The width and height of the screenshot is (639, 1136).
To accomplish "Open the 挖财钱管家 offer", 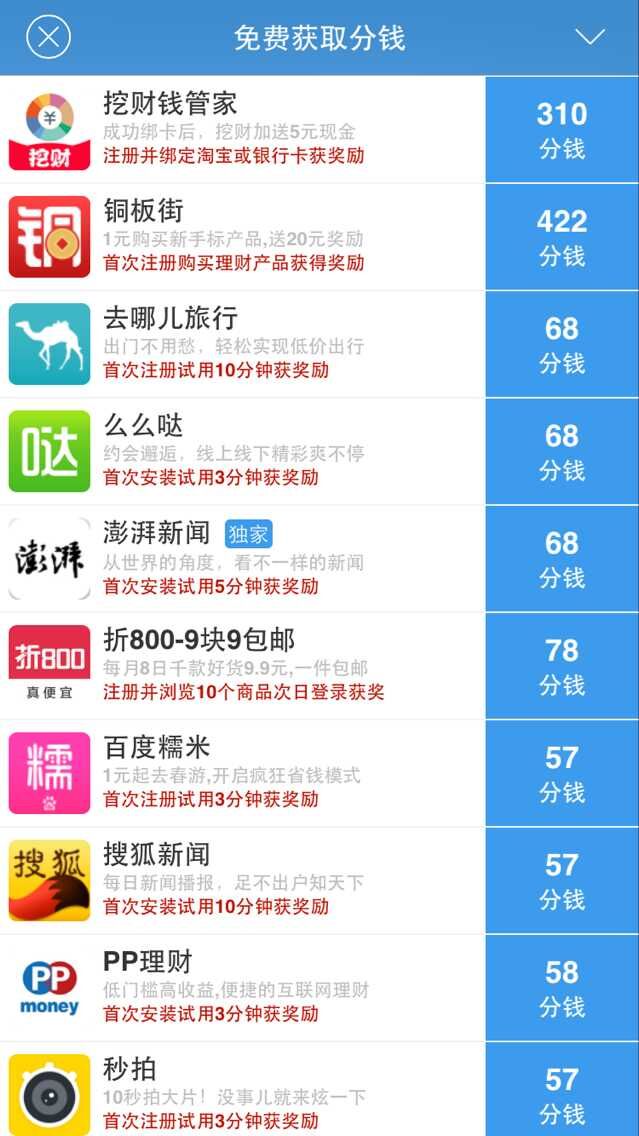I will [x=242, y=130].
